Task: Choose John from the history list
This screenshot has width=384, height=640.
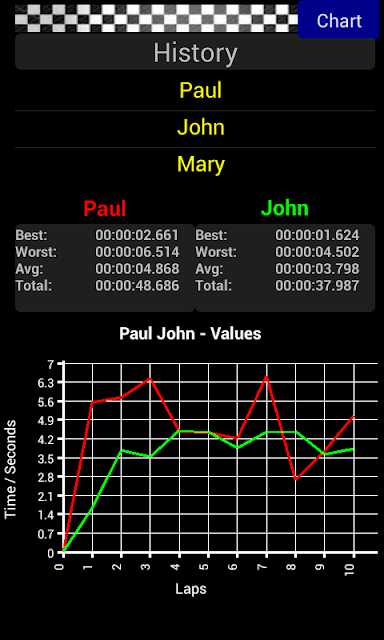Action: (195, 128)
